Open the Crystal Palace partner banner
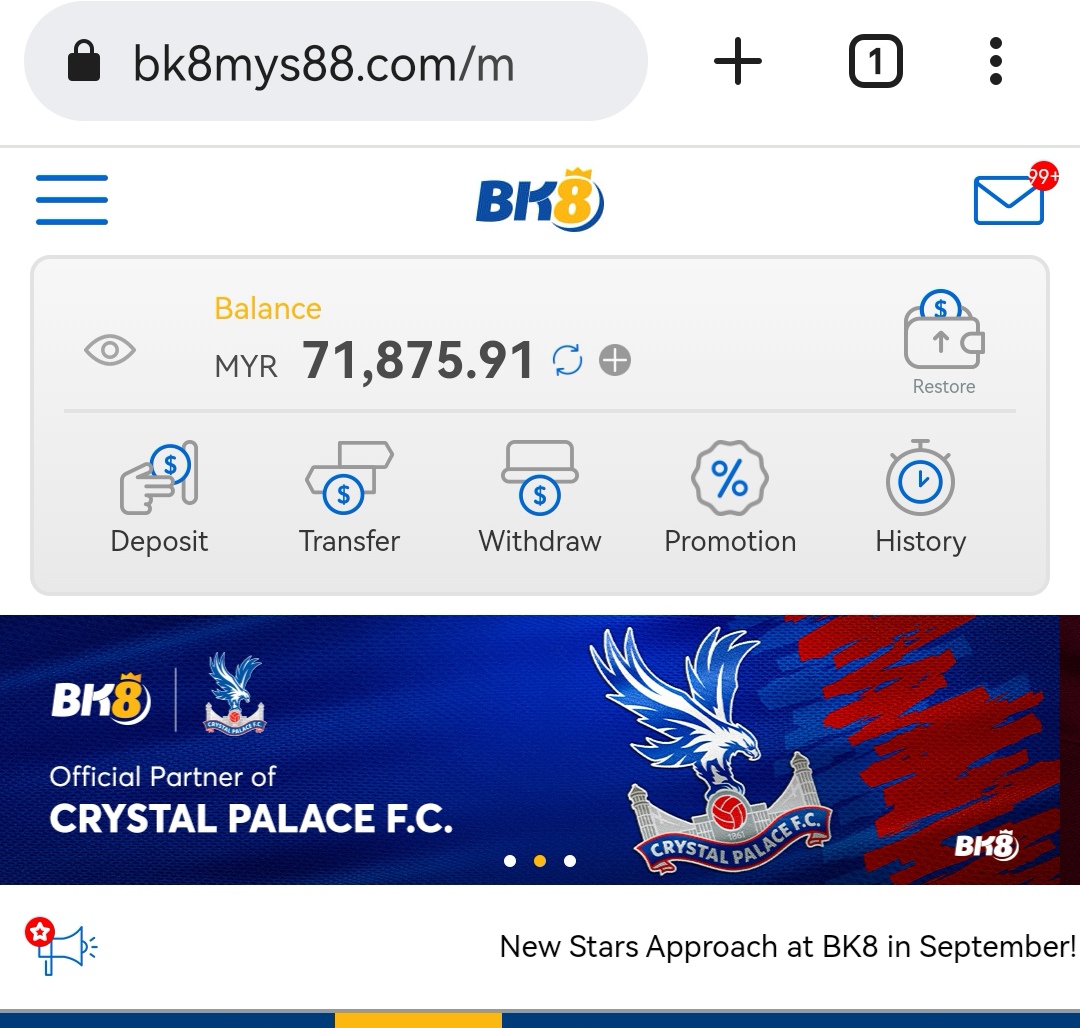 540,750
